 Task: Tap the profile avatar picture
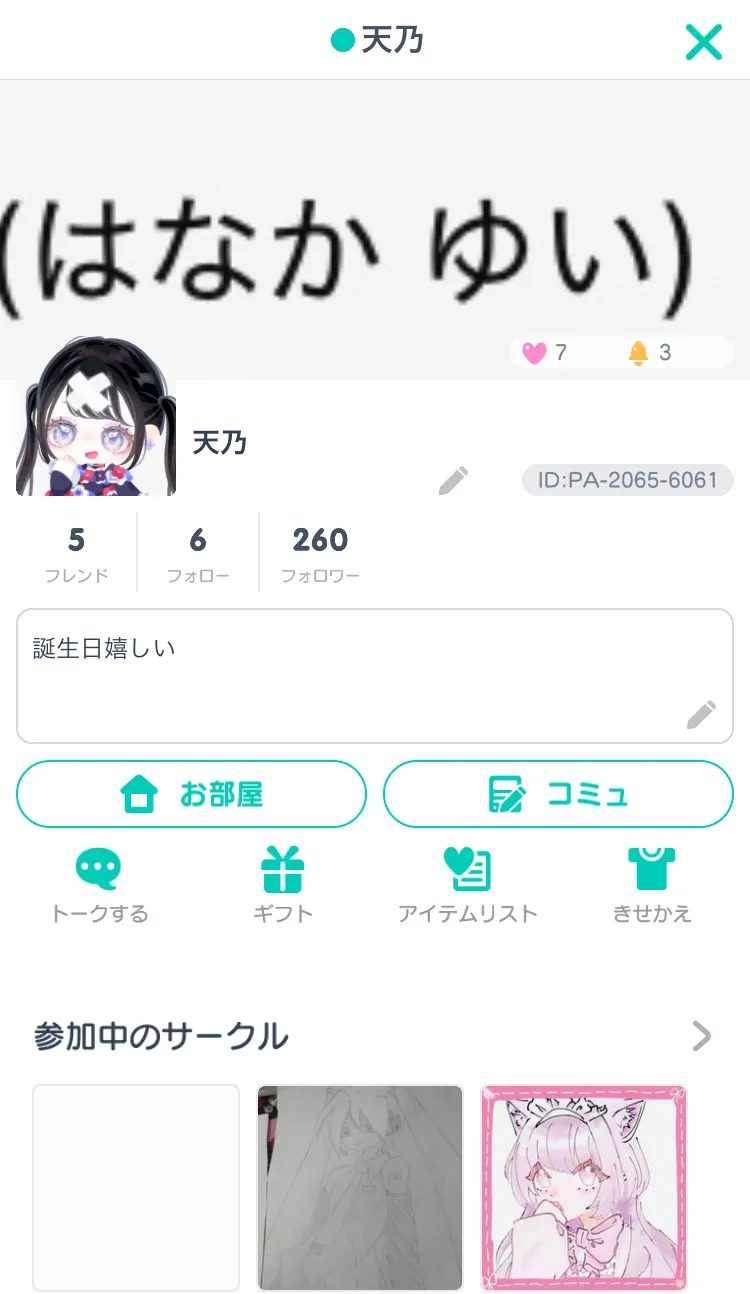coord(96,418)
